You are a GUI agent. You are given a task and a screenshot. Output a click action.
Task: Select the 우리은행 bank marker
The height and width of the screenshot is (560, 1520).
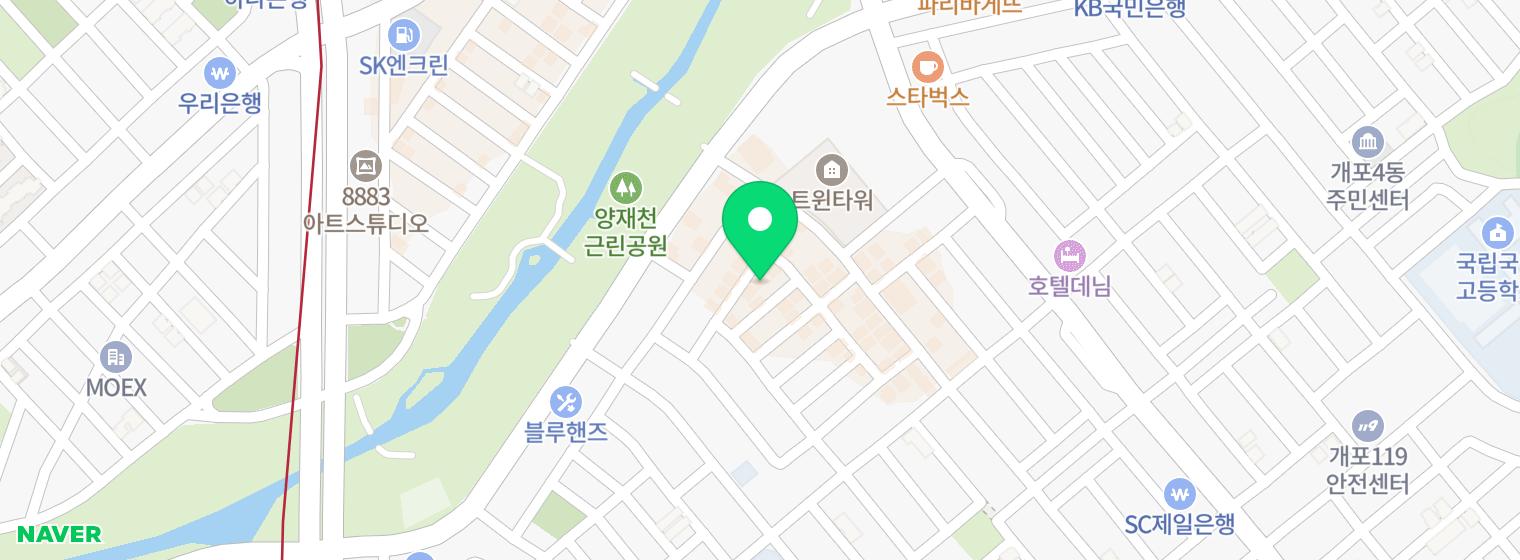pyautogui.click(x=220, y=74)
